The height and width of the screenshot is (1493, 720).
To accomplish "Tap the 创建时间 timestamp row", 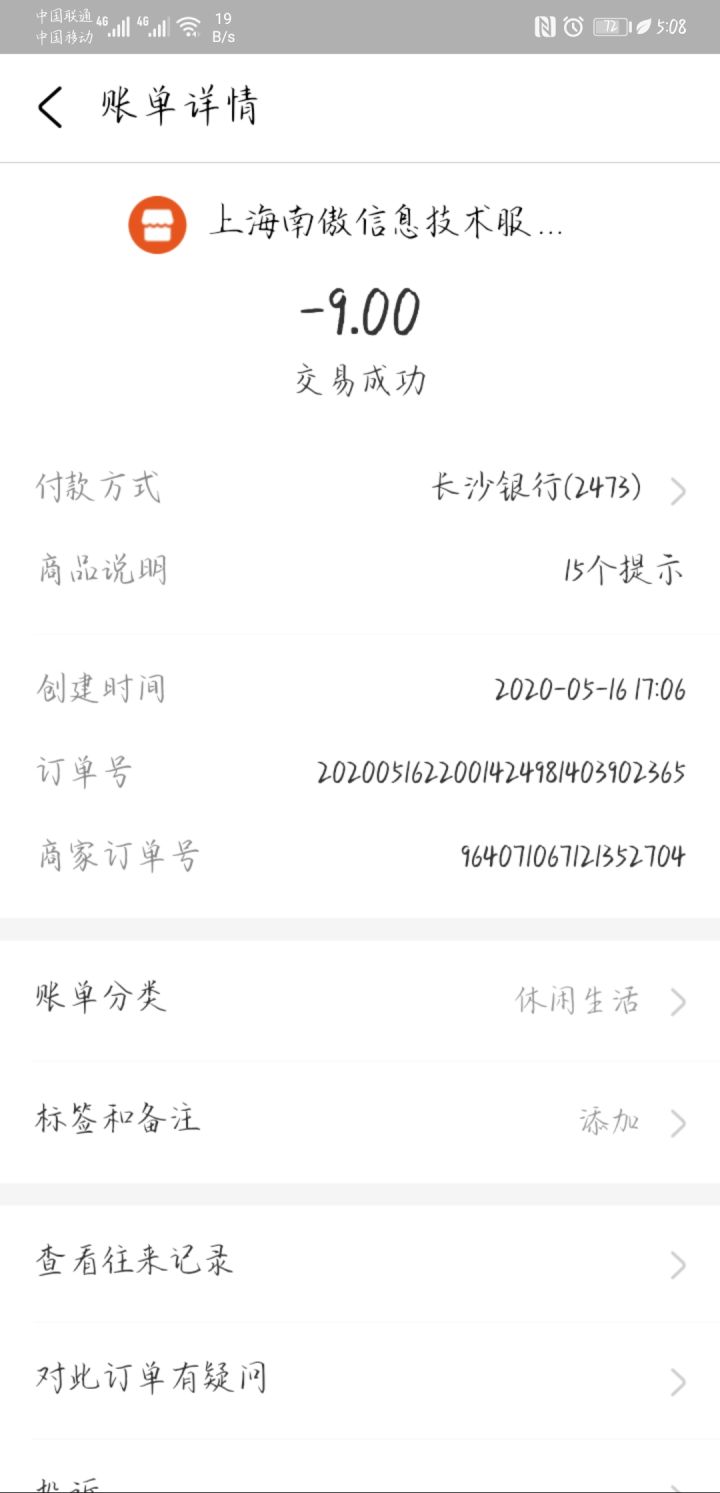I will pyautogui.click(x=360, y=688).
